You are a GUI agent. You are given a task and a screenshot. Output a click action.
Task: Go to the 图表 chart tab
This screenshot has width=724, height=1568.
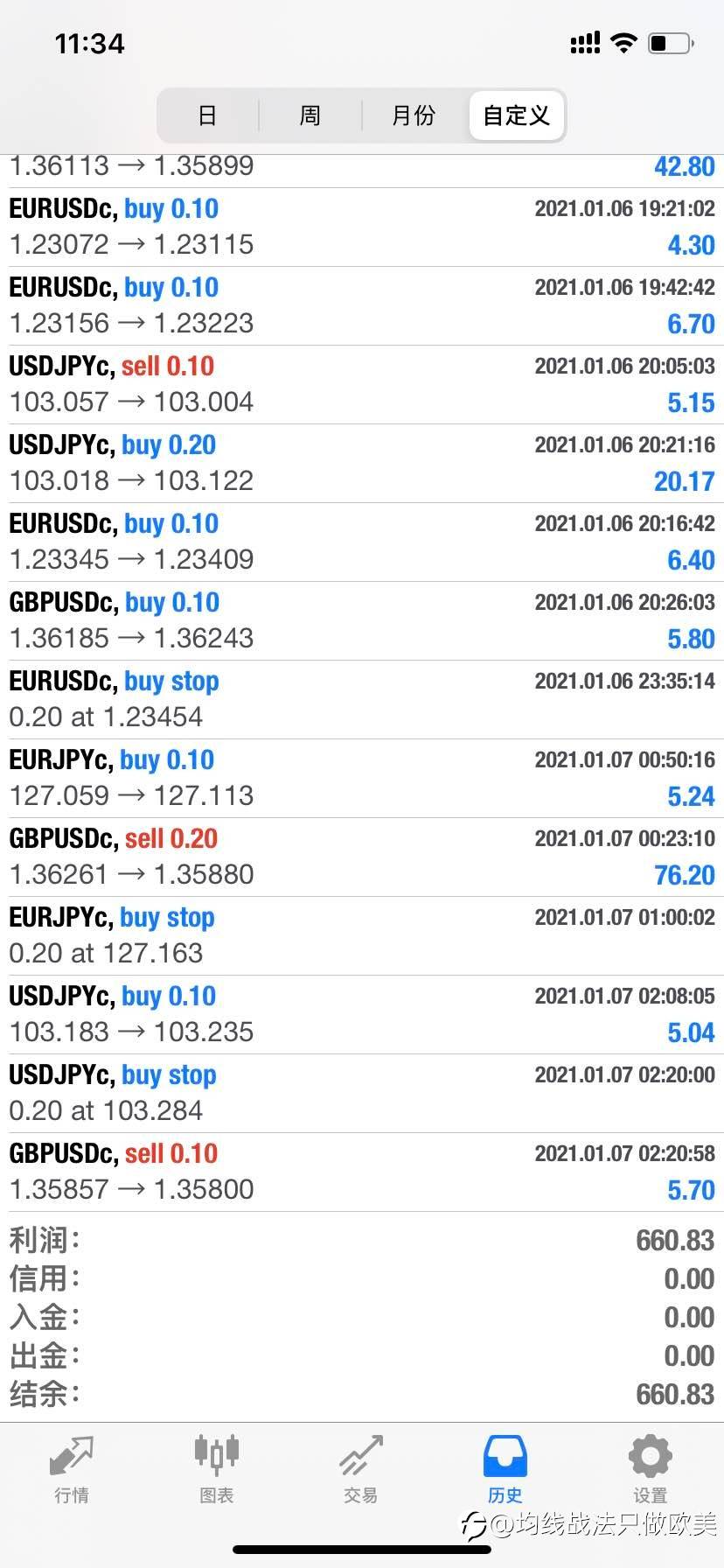tap(216, 1470)
